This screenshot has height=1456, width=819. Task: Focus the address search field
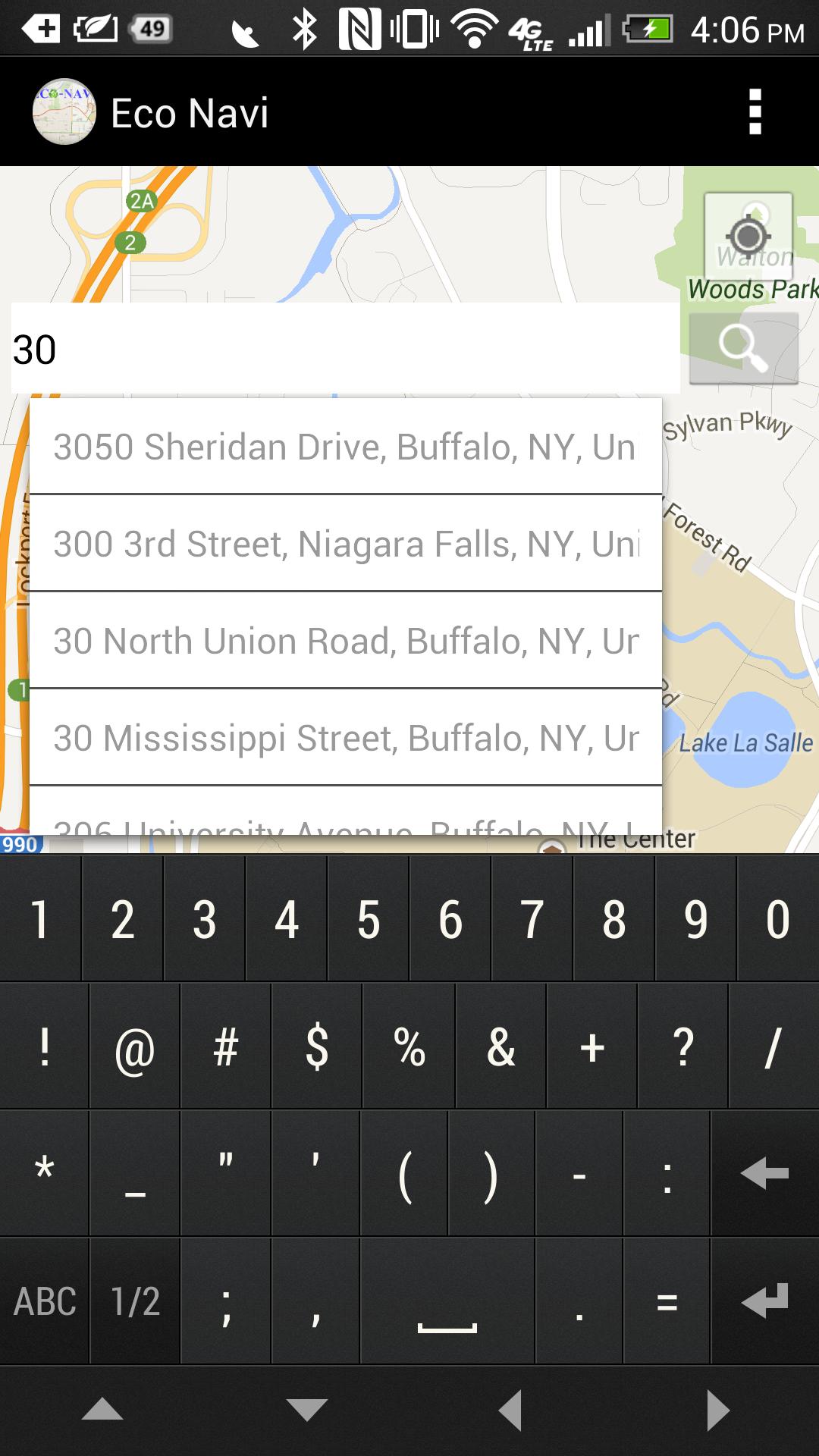pos(345,349)
